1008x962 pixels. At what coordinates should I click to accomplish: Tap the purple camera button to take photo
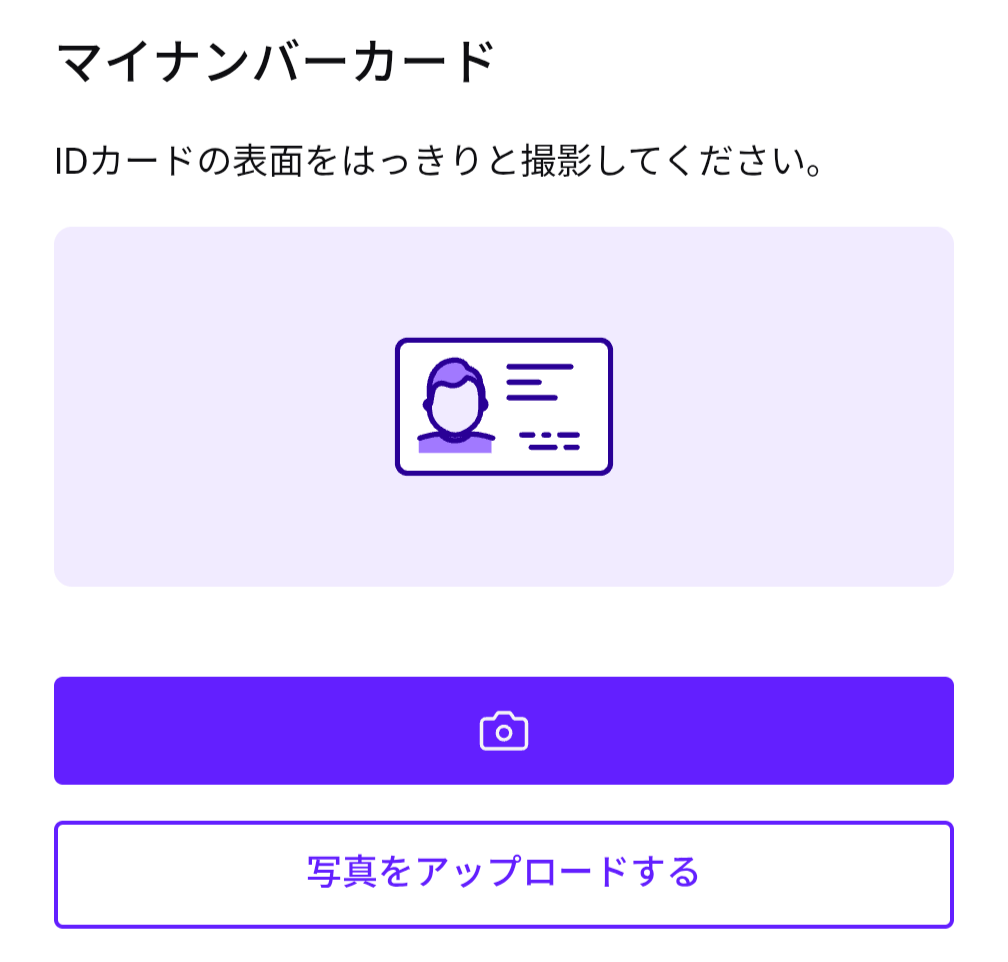pos(503,731)
